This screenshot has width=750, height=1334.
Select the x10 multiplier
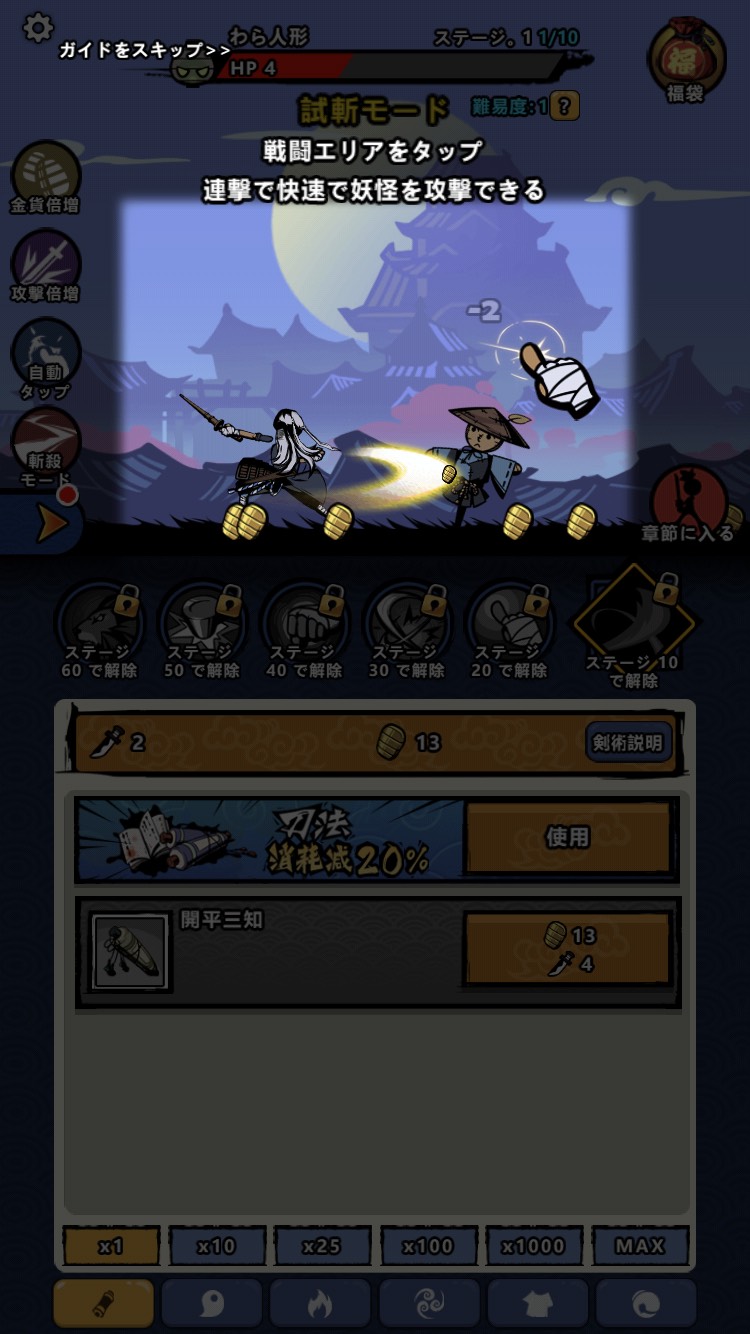(x=217, y=1246)
